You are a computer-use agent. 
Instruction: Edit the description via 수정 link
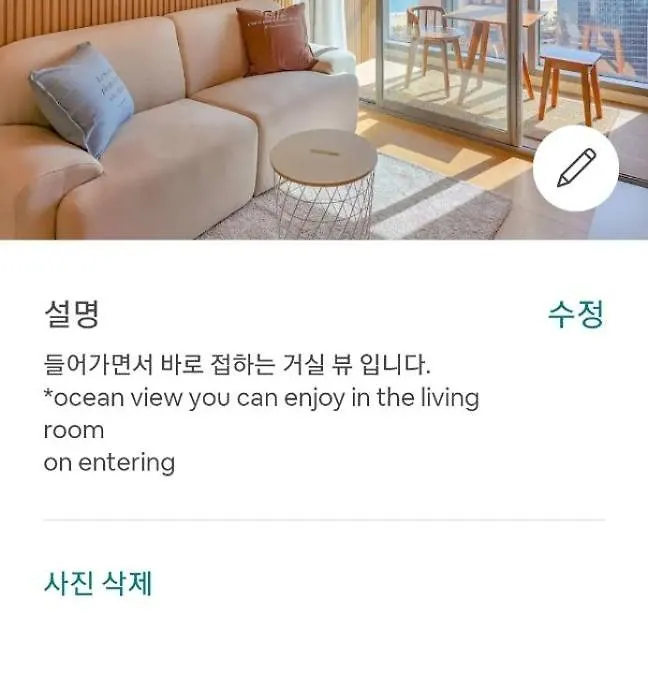coord(575,315)
